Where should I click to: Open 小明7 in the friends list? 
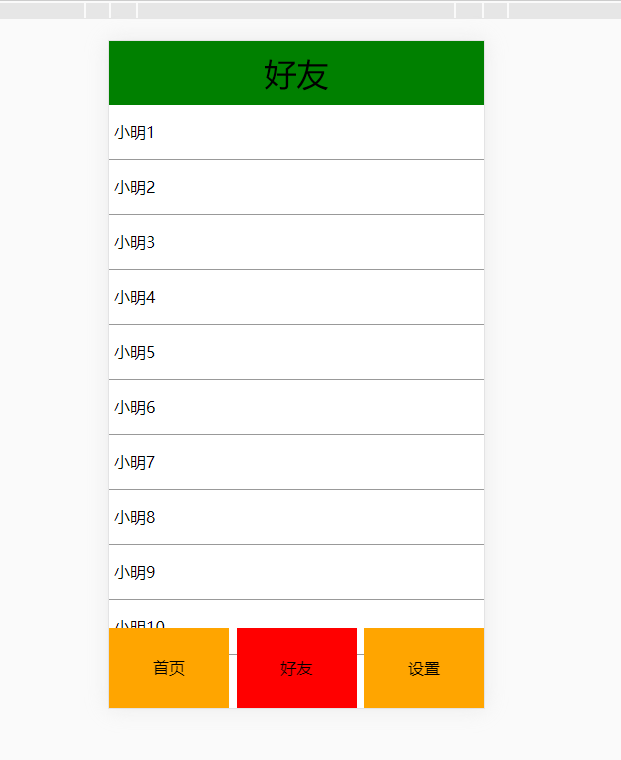point(296,462)
